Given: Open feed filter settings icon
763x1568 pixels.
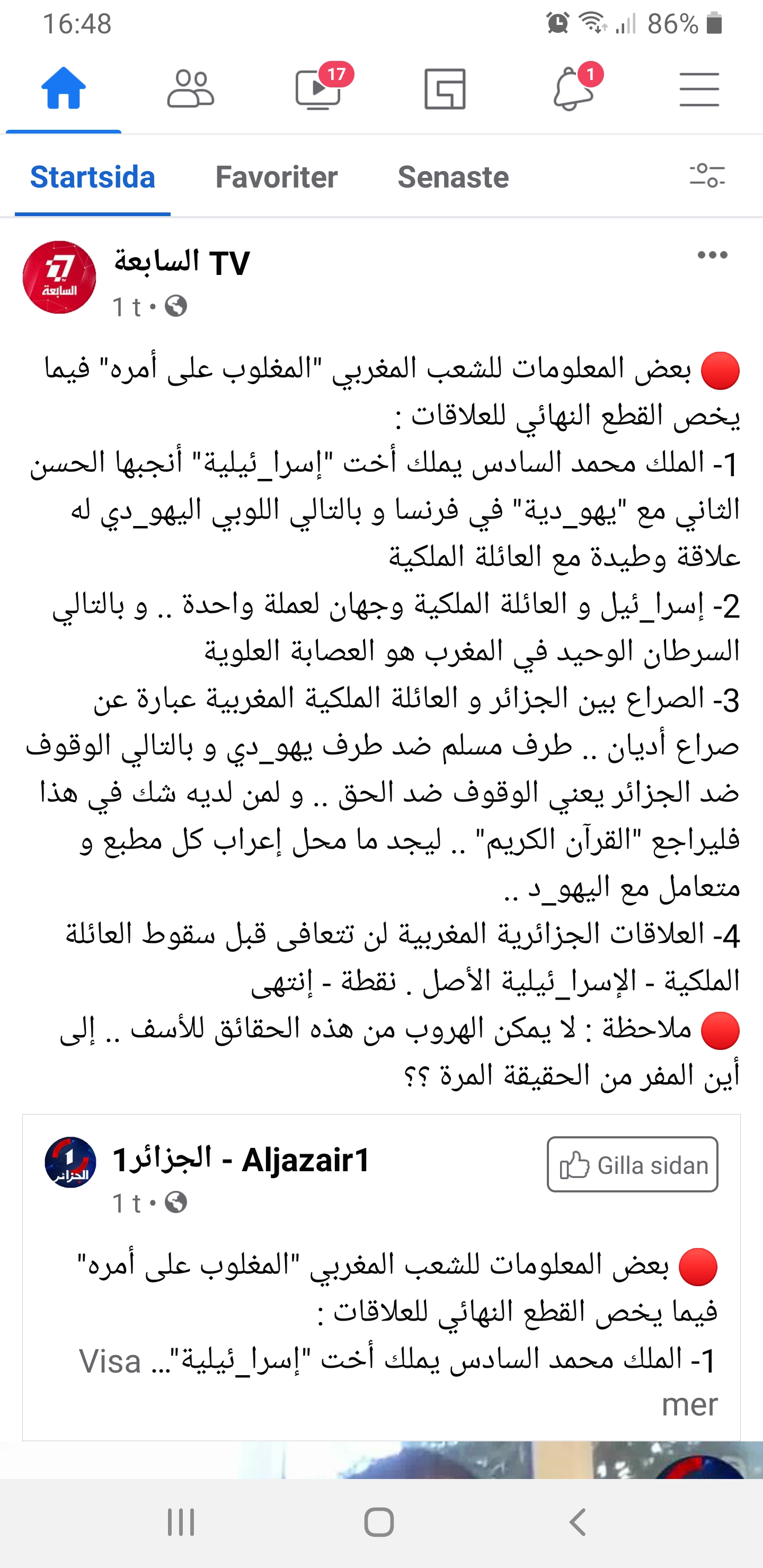Looking at the screenshot, I should [706, 176].
